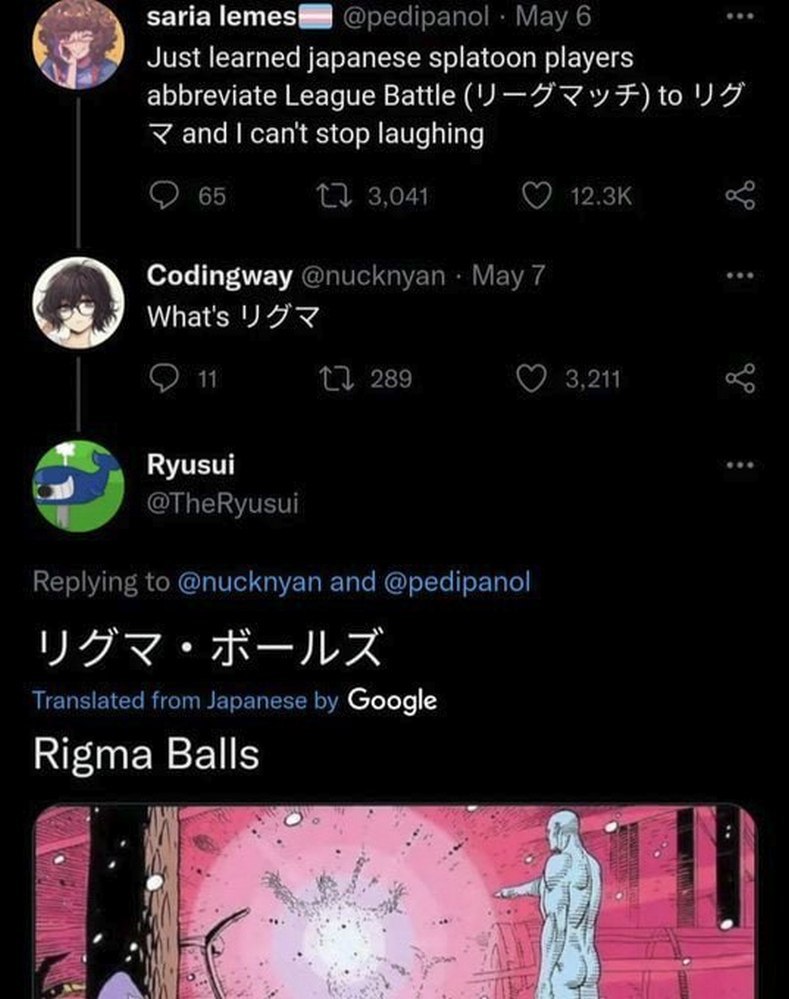Reply to Codingway's tweet
789x999 pixels.
tap(161, 378)
